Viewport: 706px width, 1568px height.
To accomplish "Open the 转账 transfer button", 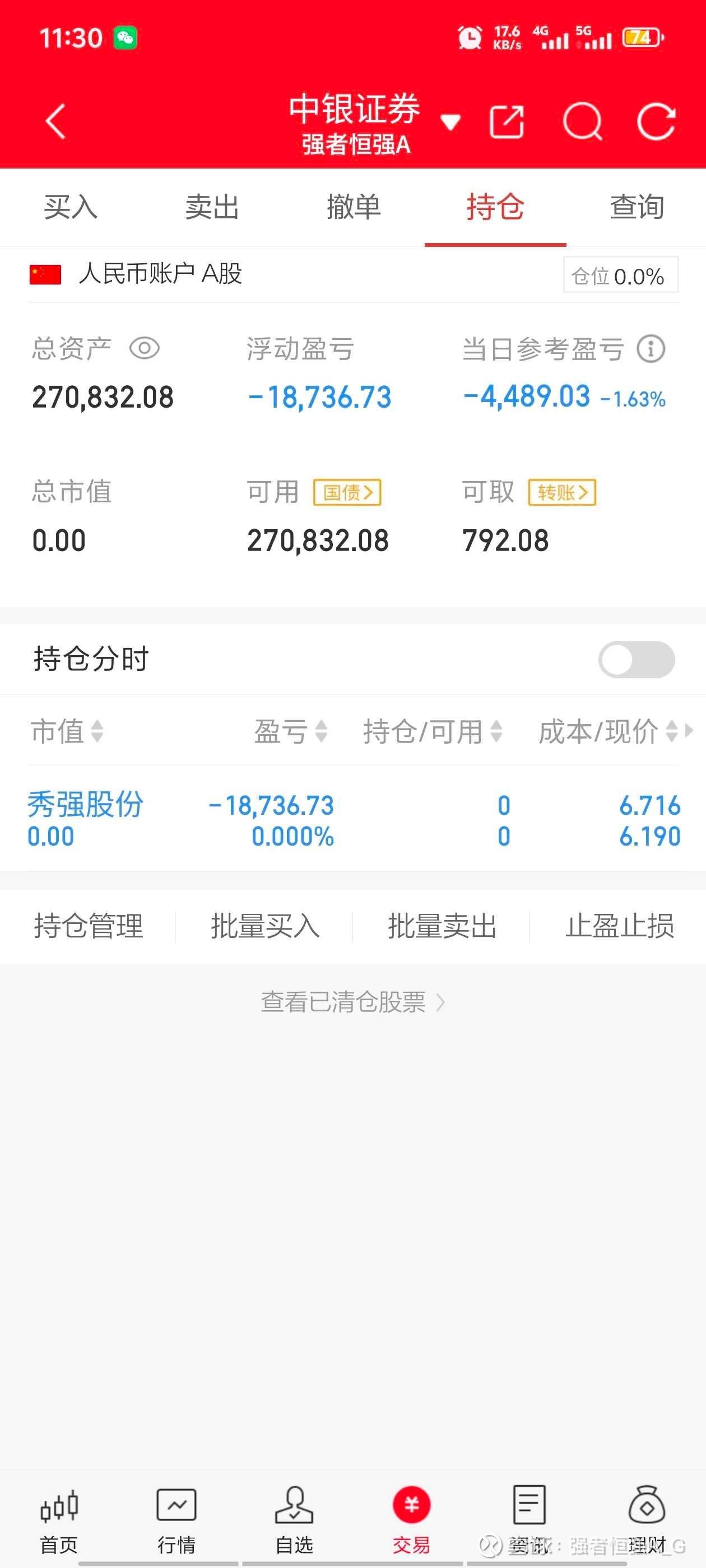I will [562, 492].
